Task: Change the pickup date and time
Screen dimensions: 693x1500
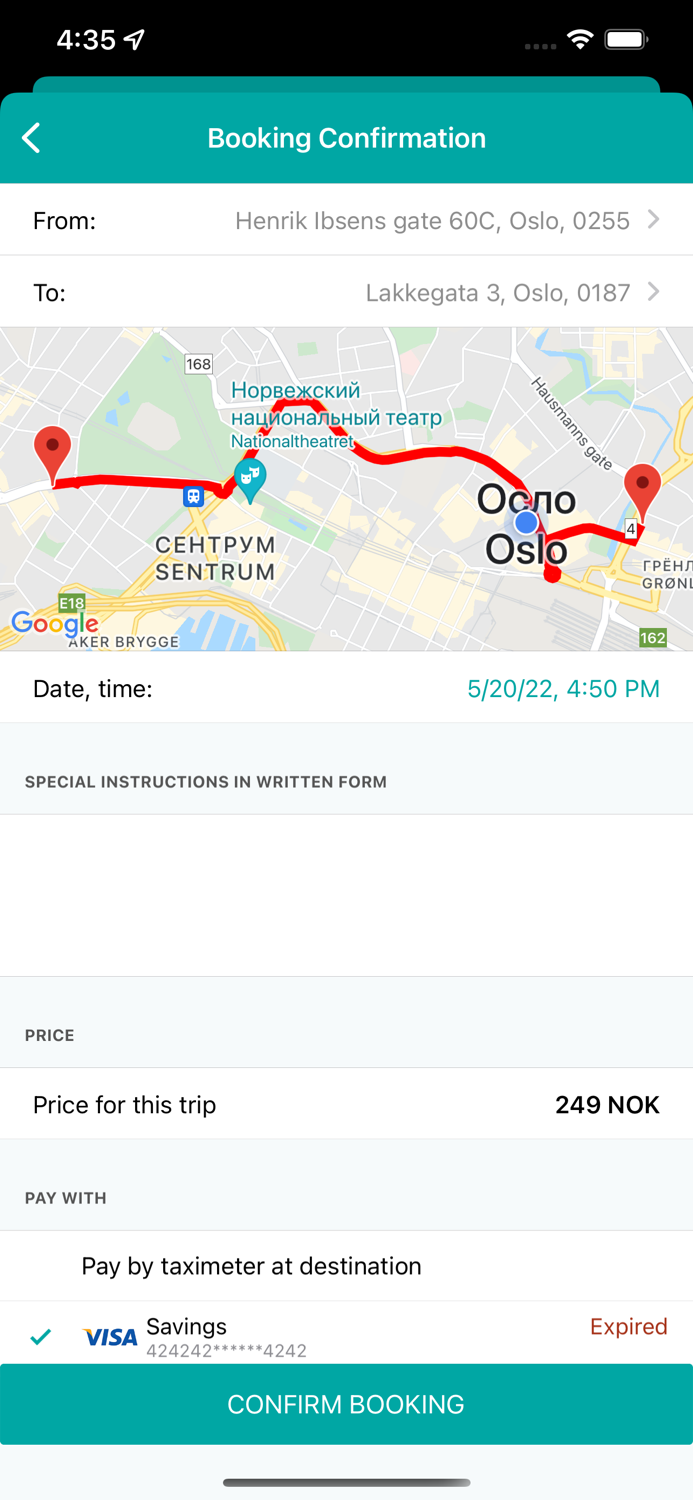Action: point(346,688)
